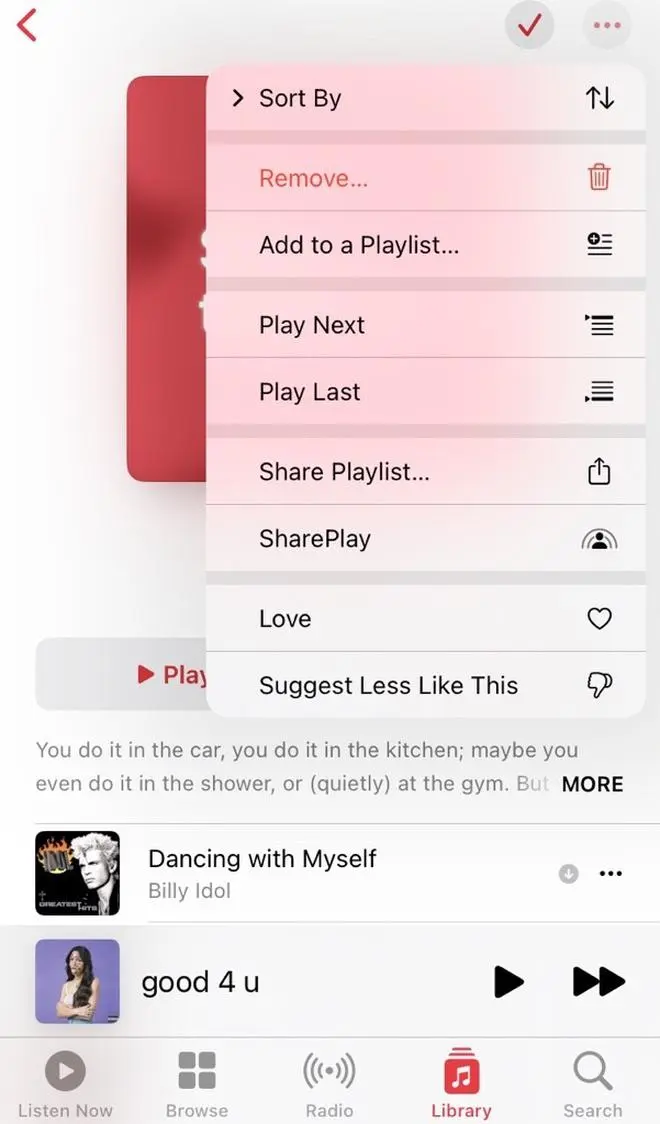The width and height of the screenshot is (660, 1124).
Task: Expand the description with MORE
Action: [x=592, y=784]
